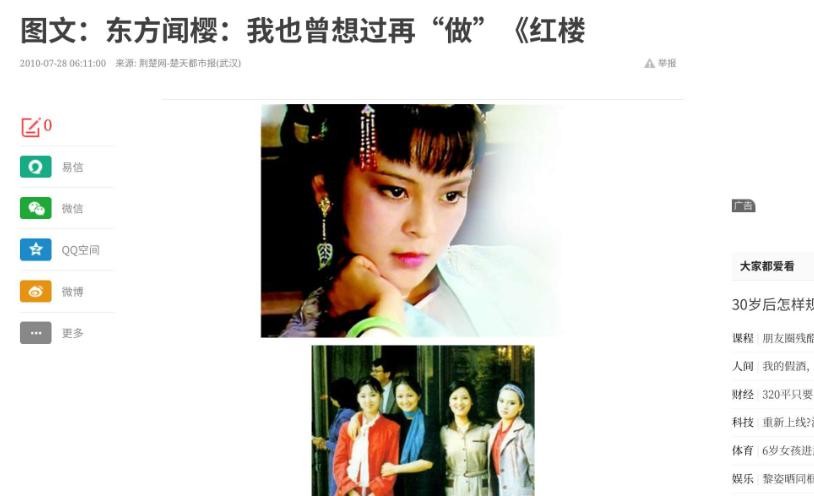This screenshot has height=496, width=814.
Task: Open the comments icon showing 0
Action: [x=35, y=127]
